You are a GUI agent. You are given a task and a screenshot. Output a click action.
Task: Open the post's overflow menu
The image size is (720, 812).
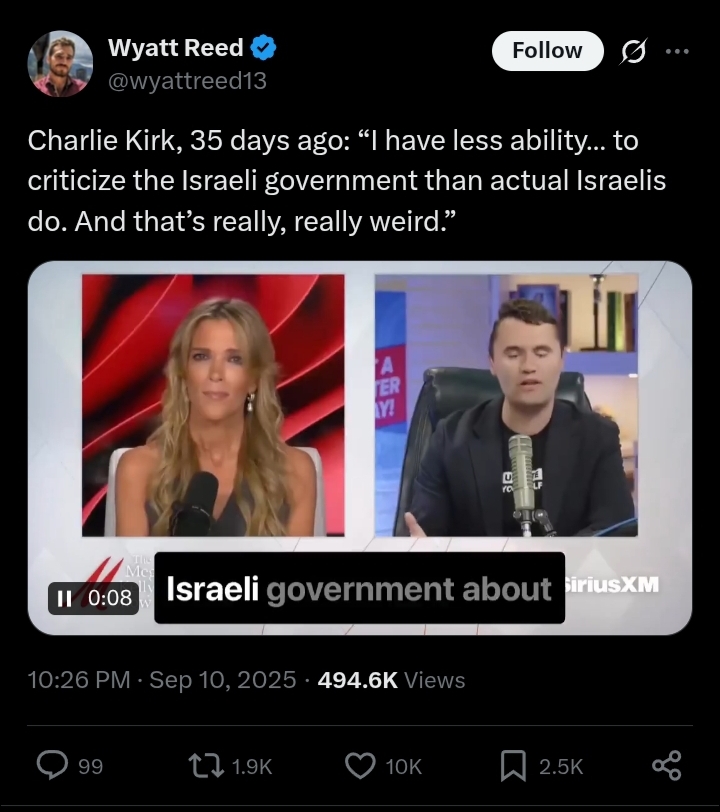click(x=677, y=51)
